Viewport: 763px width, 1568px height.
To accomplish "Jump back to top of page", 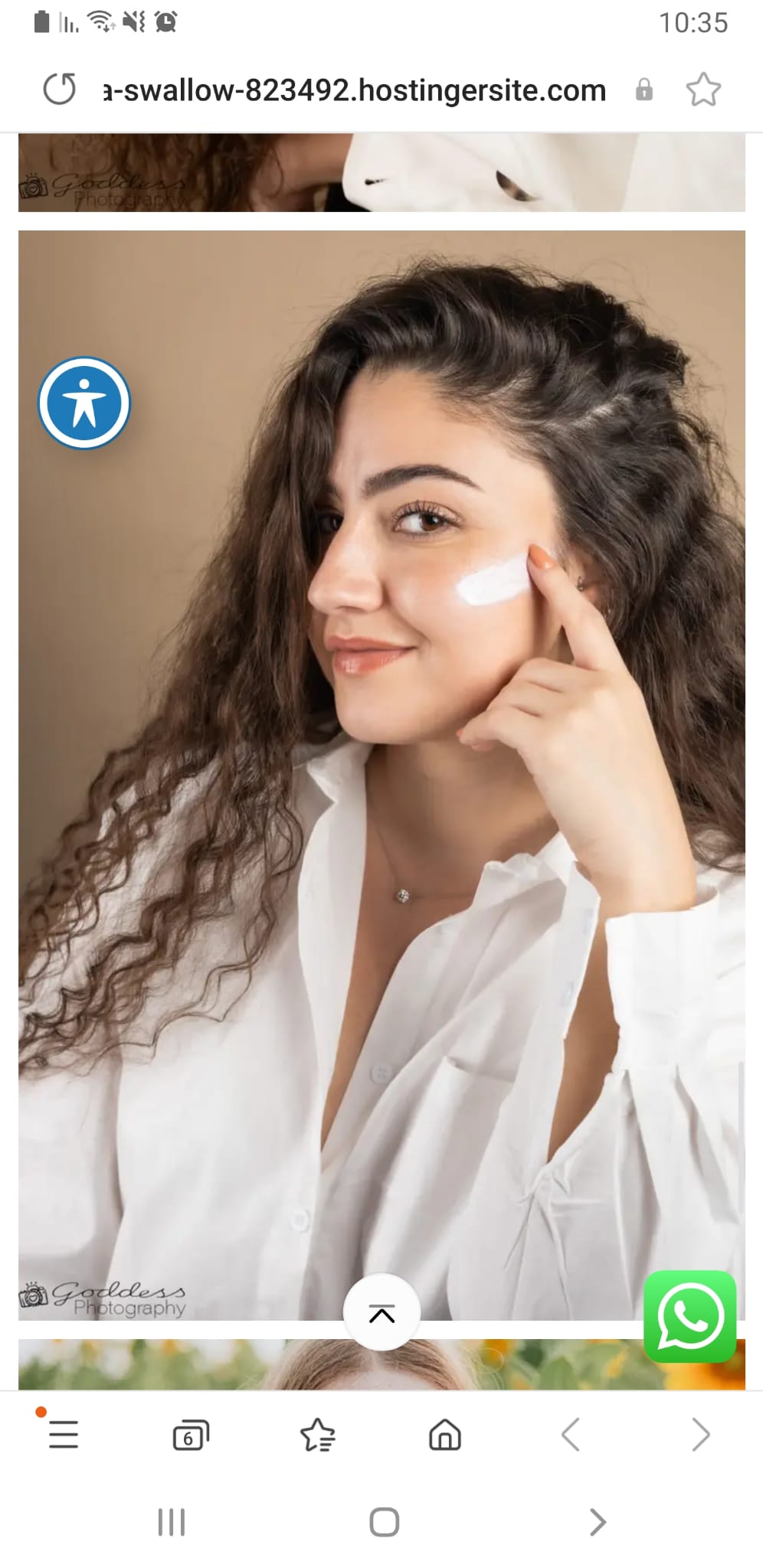I will 381,1314.
